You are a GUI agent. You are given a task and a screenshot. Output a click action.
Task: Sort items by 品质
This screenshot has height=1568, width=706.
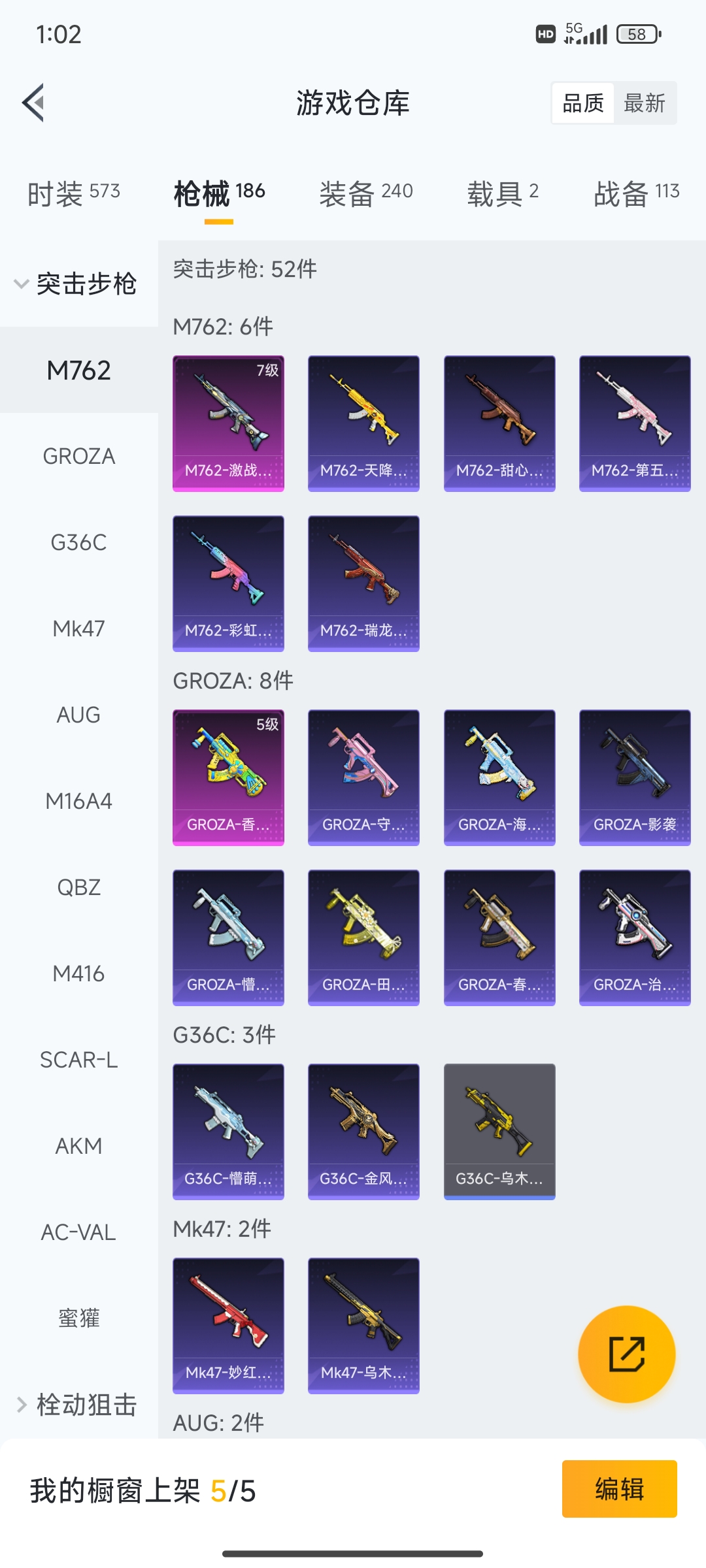point(582,103)
